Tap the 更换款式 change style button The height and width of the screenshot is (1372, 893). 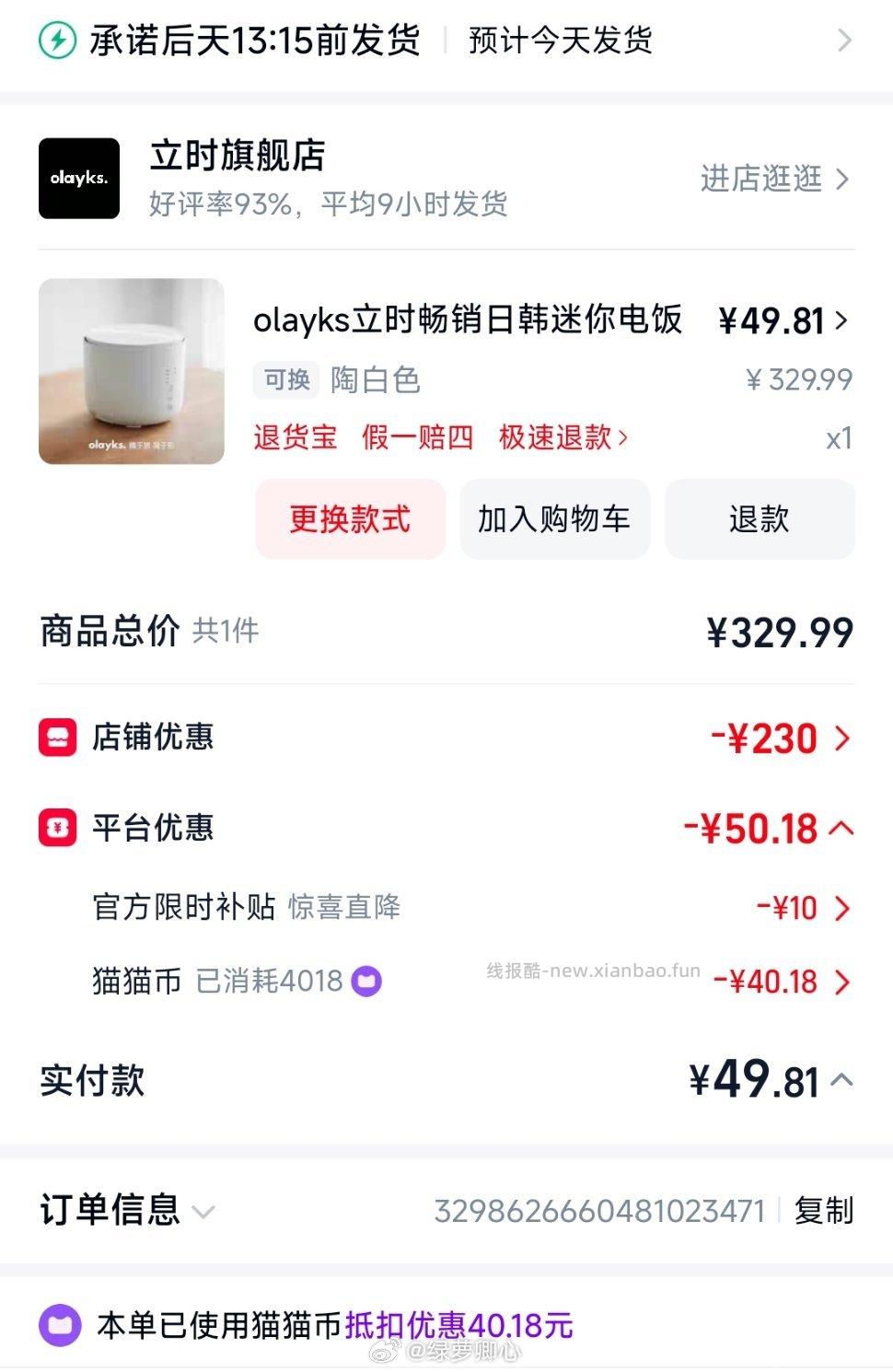tap(350, 518)
